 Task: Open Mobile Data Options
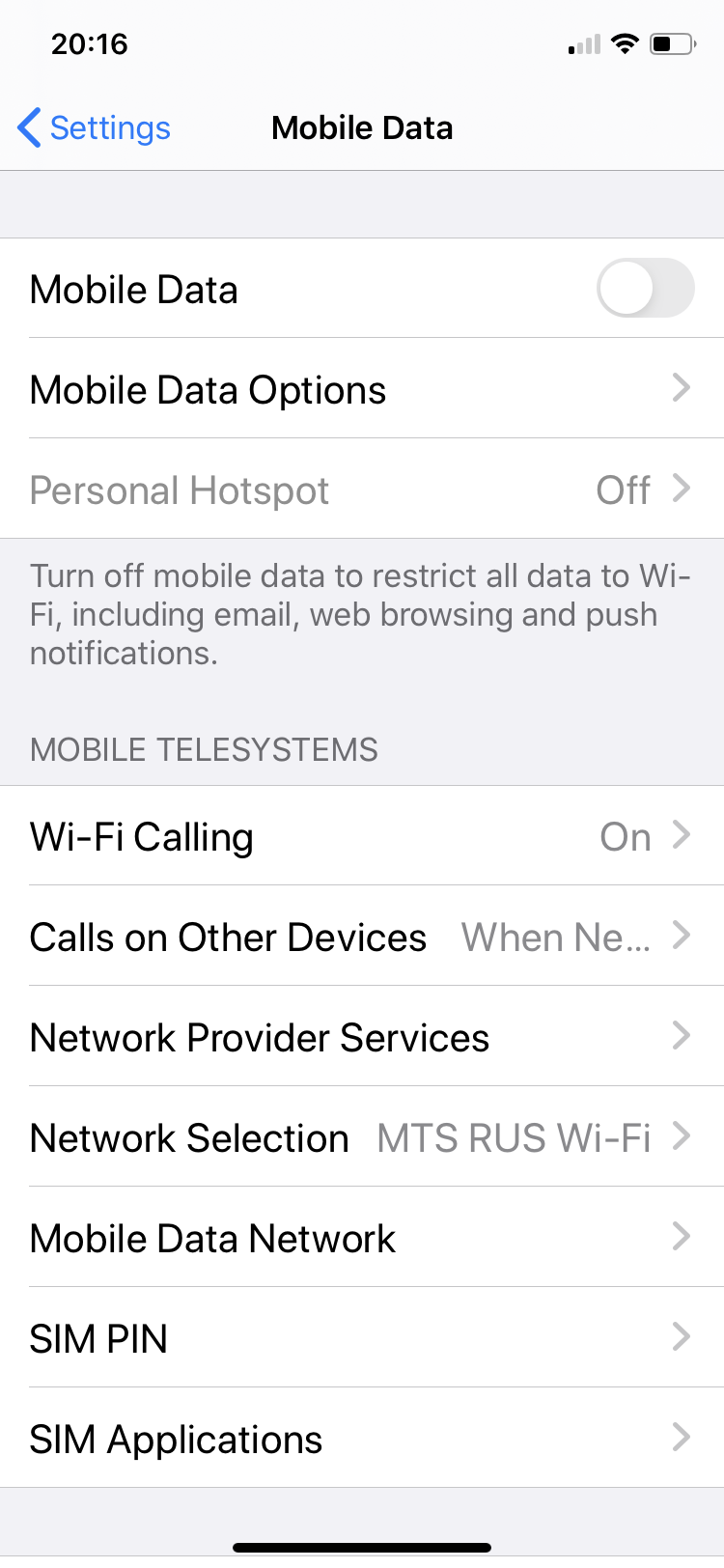coord(362,389)
